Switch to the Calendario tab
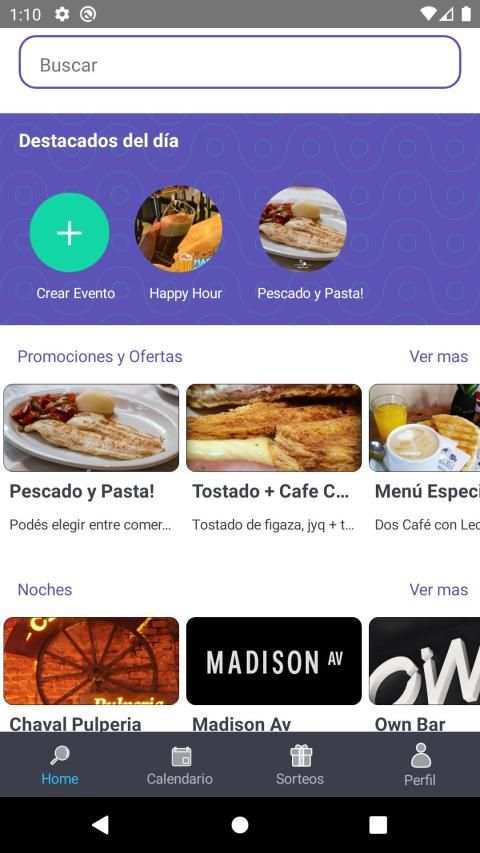The height and width of the screenshot is (853, 480). click(180, 765)
